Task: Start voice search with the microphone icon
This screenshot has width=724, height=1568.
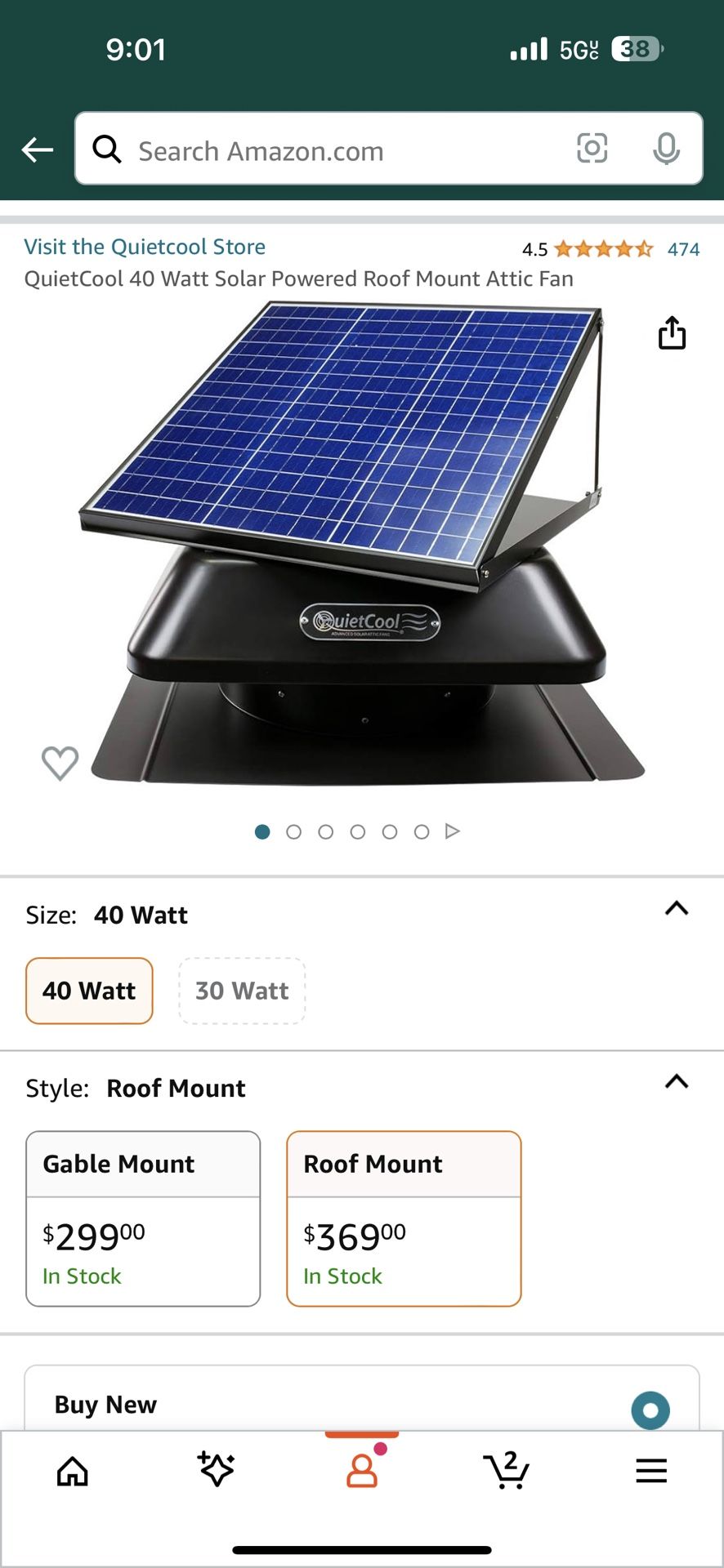Action: pos(668,149)
